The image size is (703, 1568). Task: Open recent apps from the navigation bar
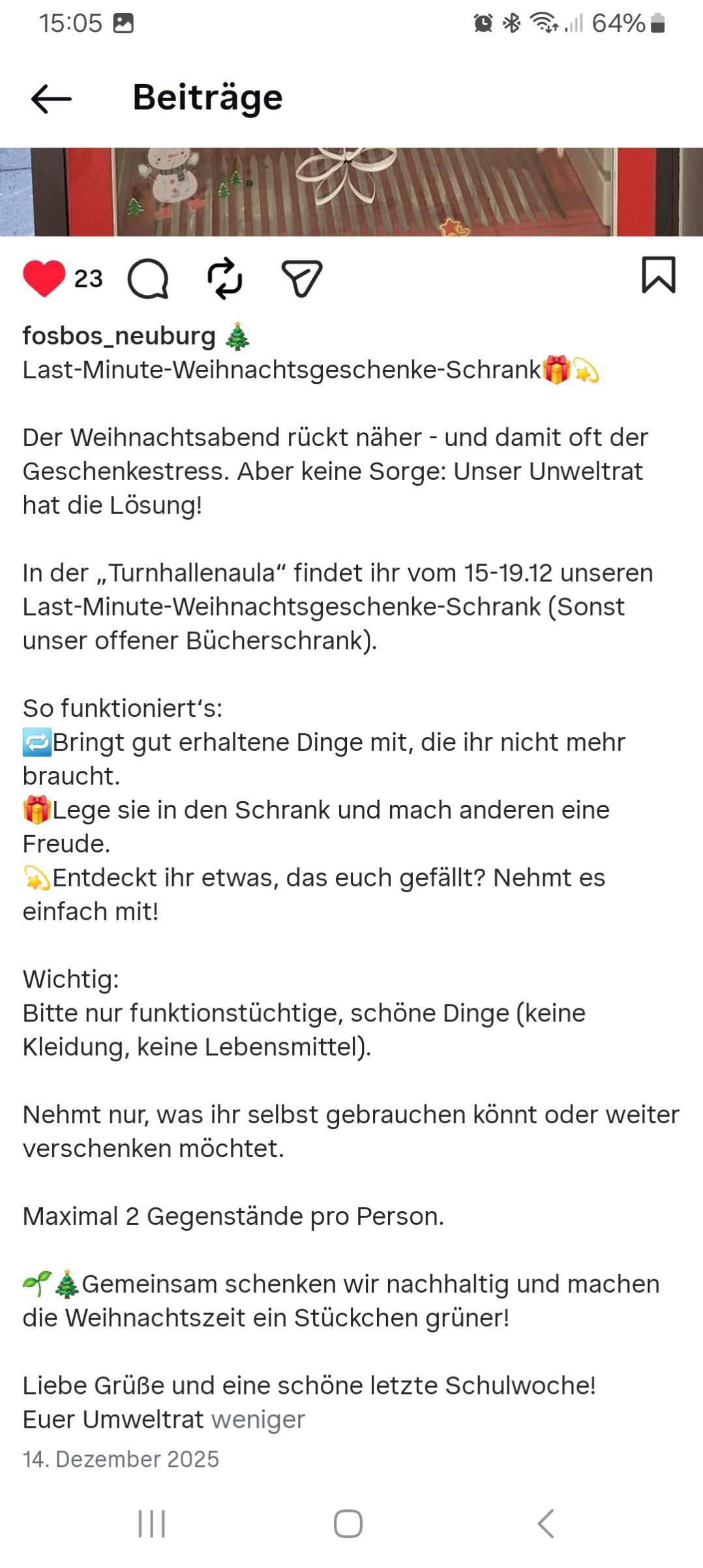pyautogui.click(x=152, y=1524)
